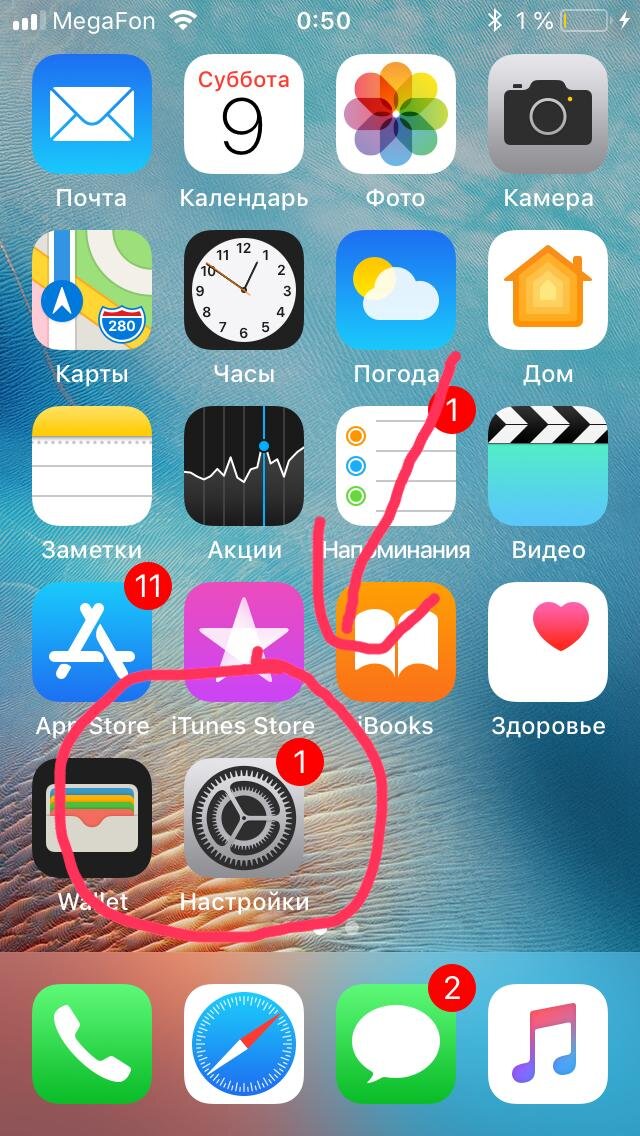Launch the Фото app
The height and width of the screenshot is (1136, 640).
tap(396, 115)
